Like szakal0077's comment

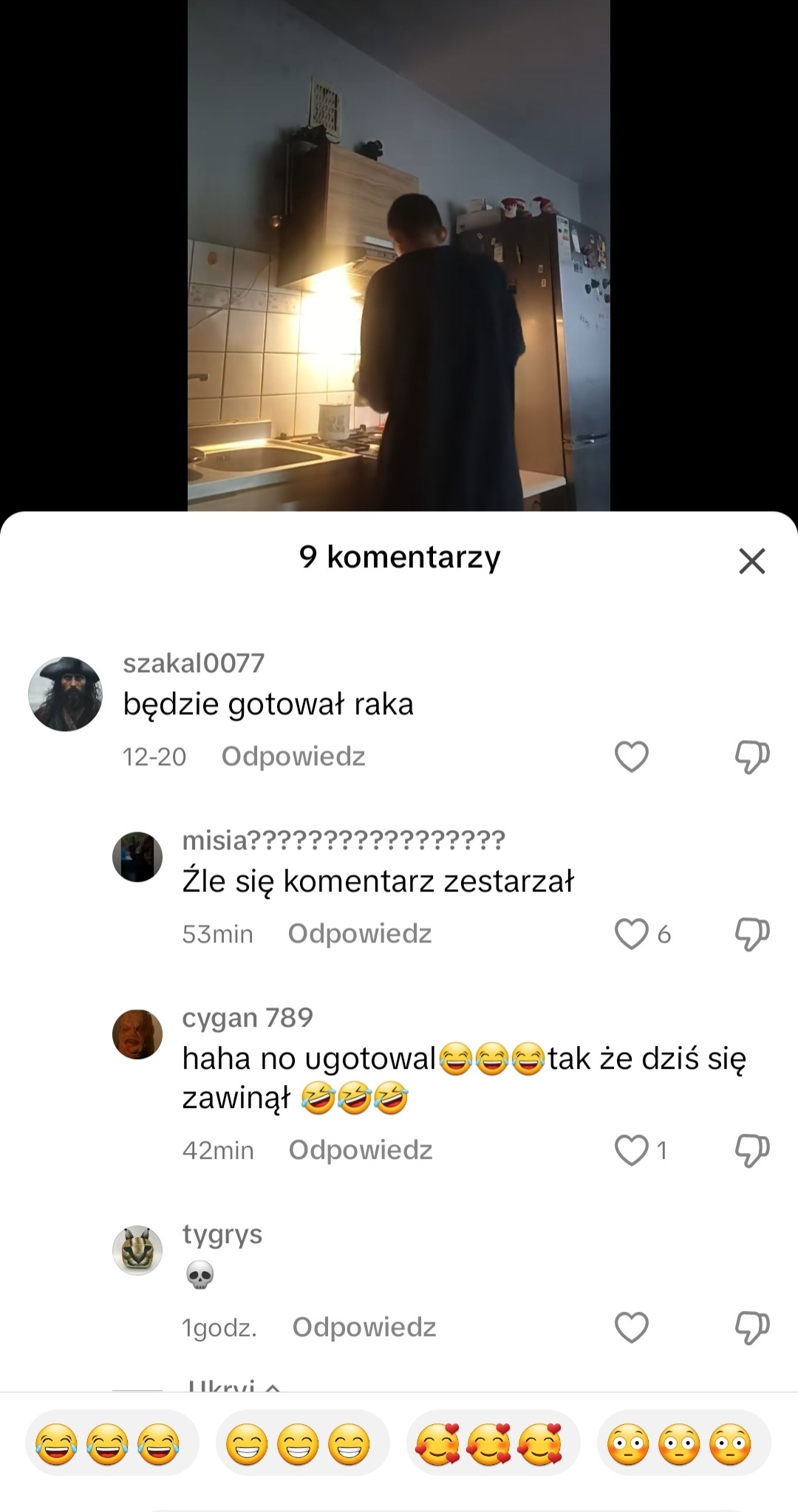[x=631, y=756]
